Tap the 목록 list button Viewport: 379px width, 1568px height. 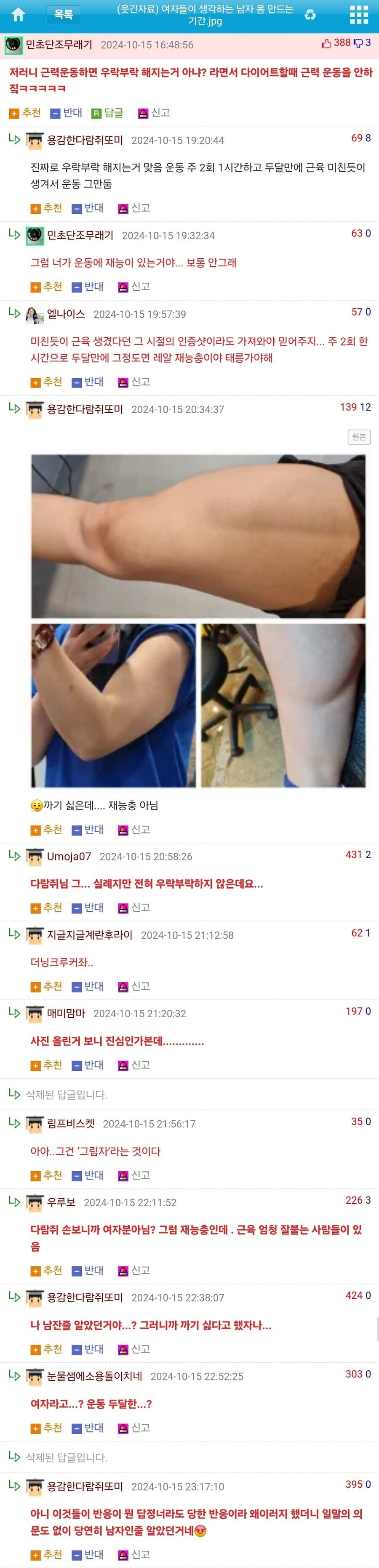[x=63, y=15]
